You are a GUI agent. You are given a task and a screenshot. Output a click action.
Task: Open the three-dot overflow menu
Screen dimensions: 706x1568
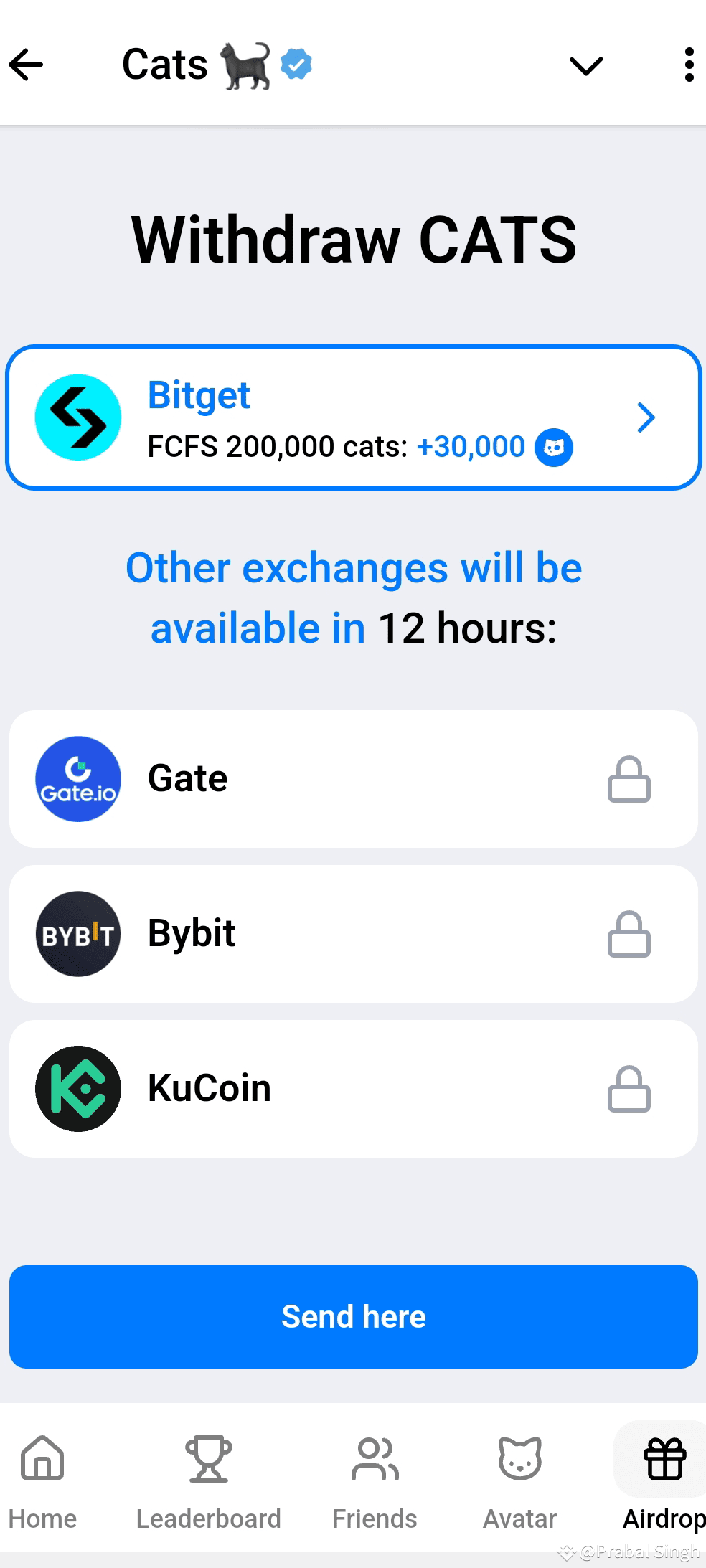[x=689, y=65]
